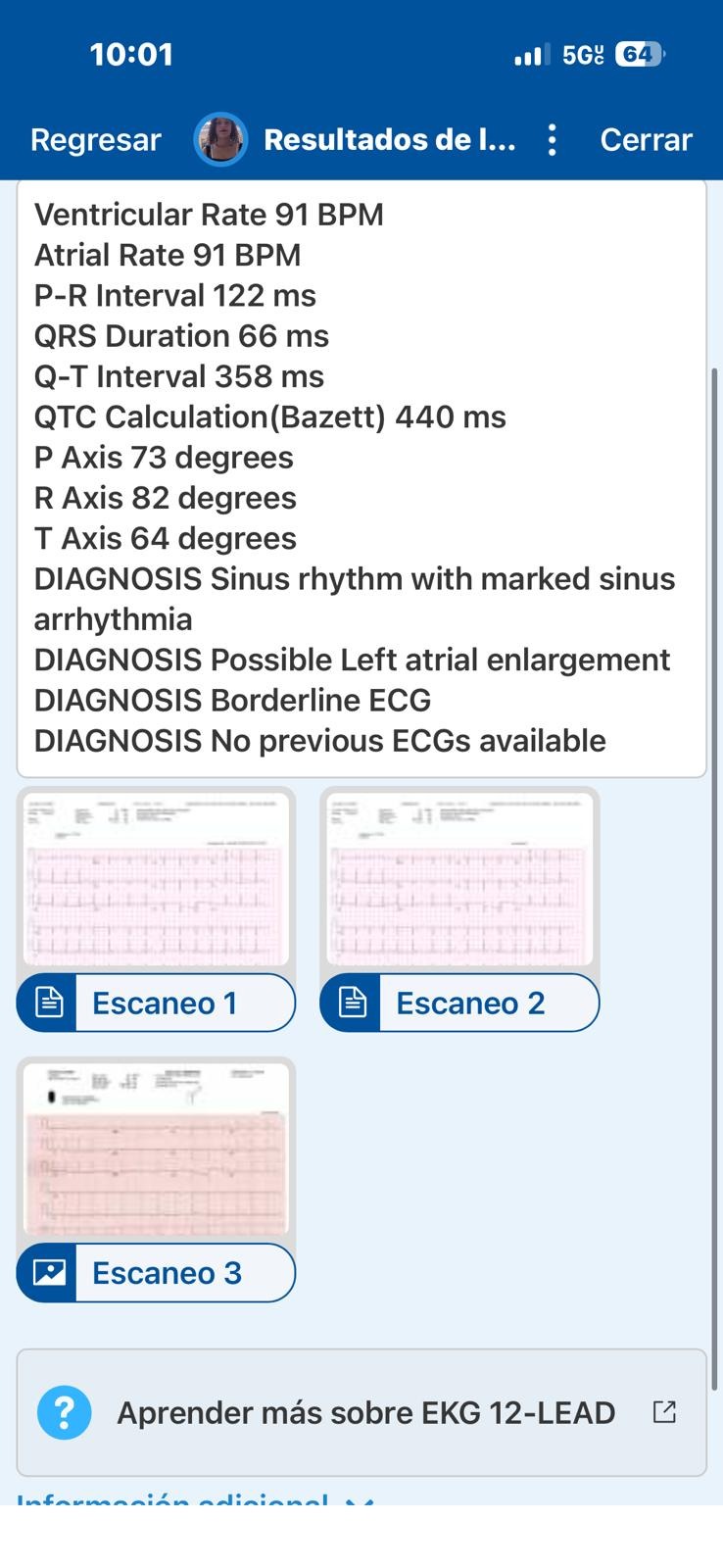
Task: Tap the profile photo avatar
Action: (x=220, y=139)
